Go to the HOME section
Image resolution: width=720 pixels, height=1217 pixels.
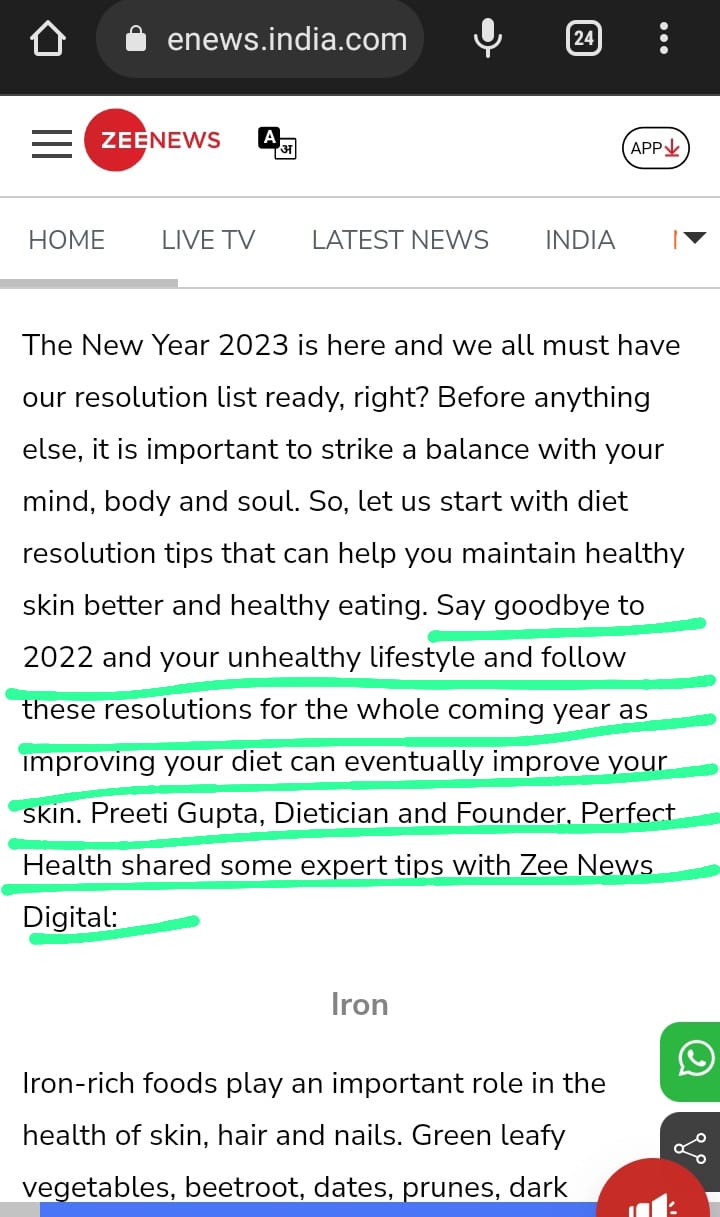[66, 239]
